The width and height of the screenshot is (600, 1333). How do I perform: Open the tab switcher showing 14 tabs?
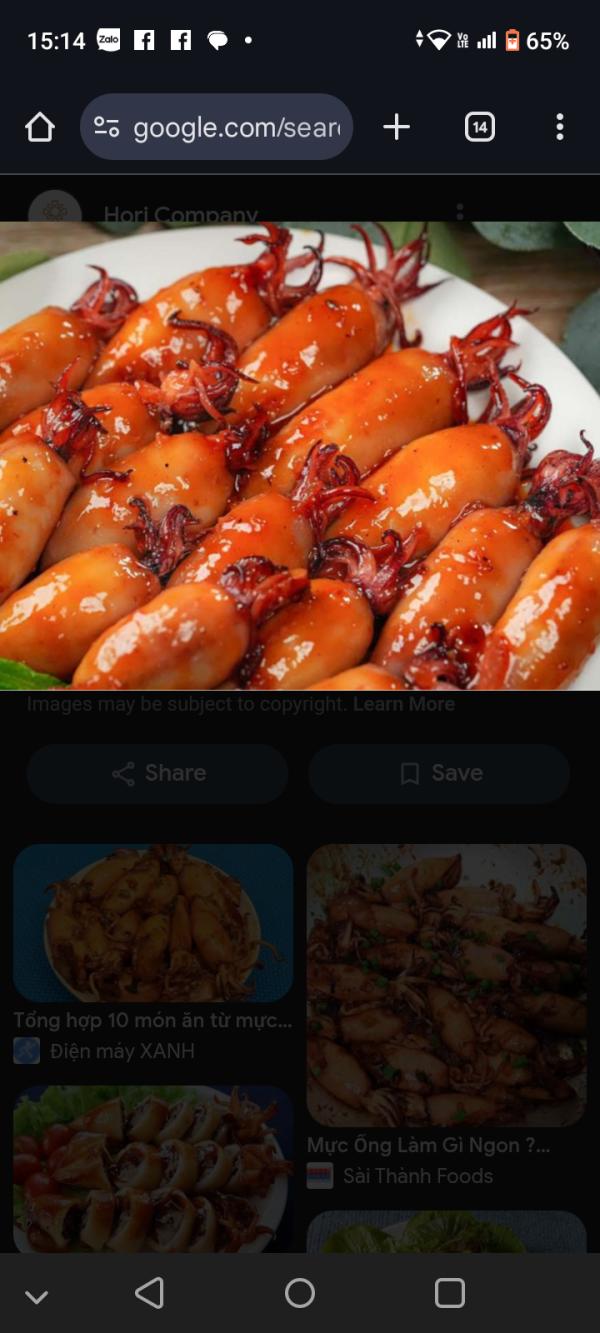[x=480, y=127]
